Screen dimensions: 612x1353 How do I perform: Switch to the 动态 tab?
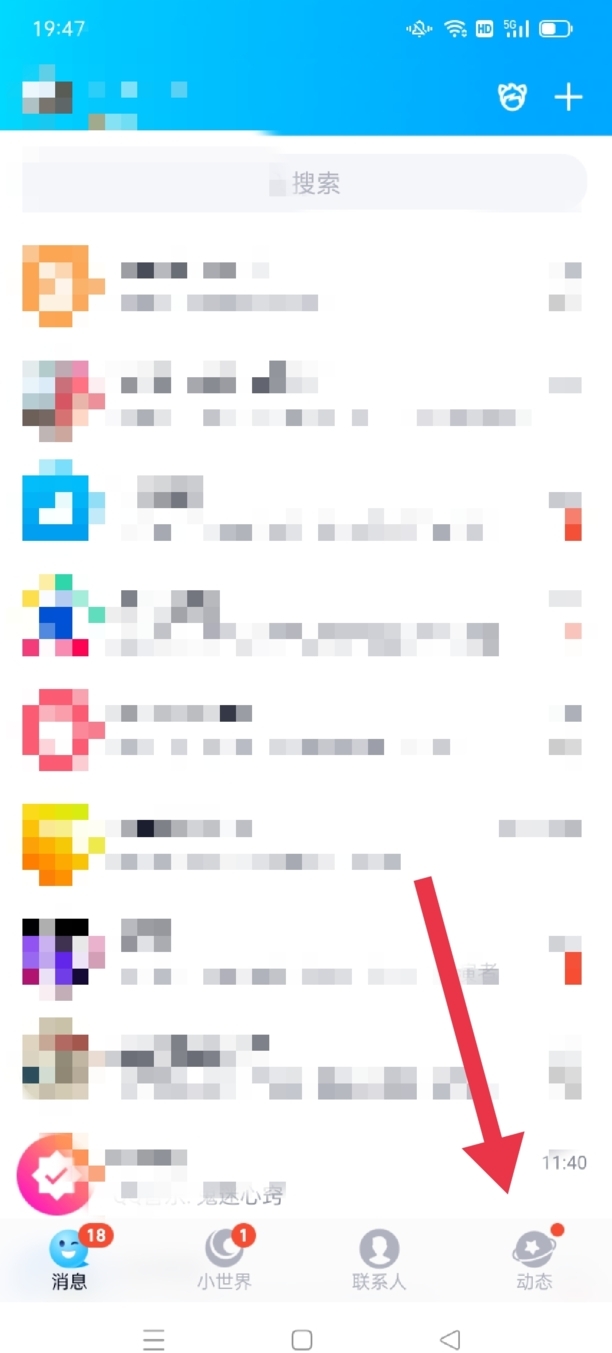[x=534, y=1260]
